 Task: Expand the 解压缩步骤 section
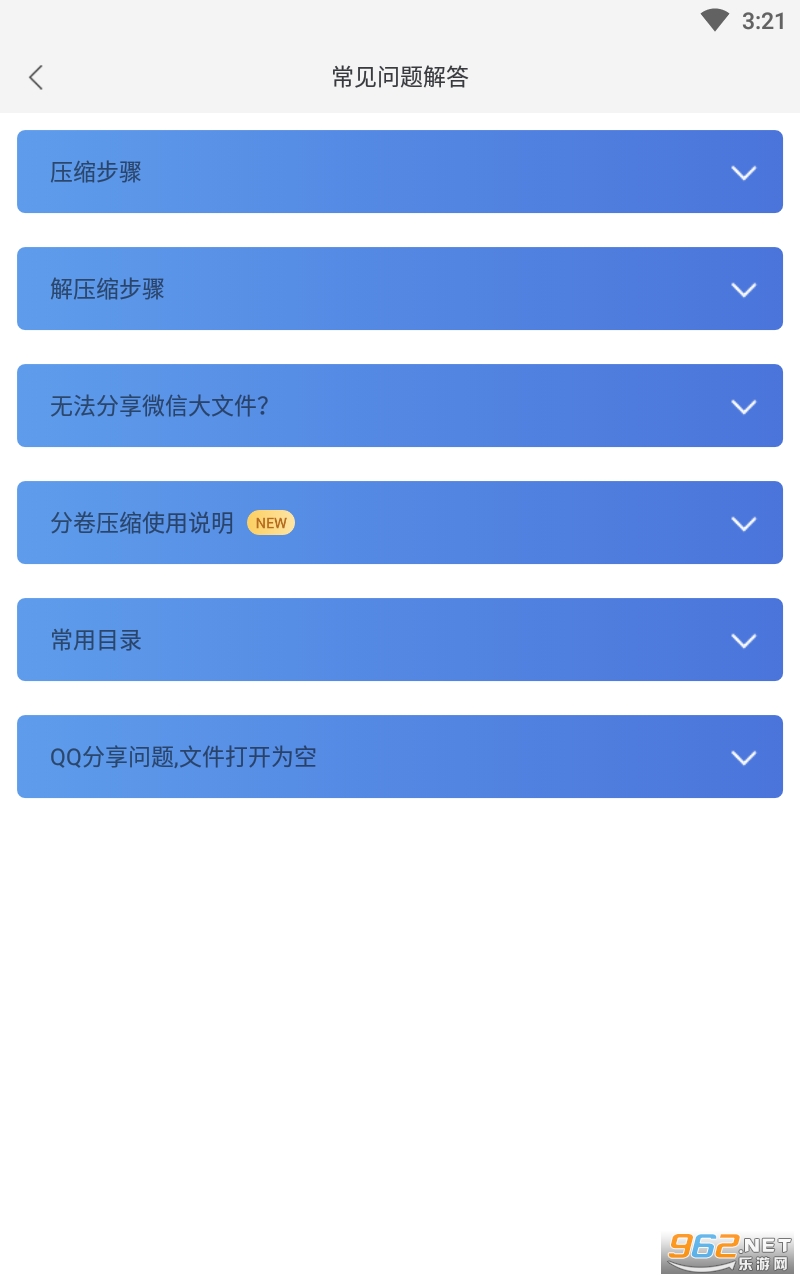pos(400,289)
